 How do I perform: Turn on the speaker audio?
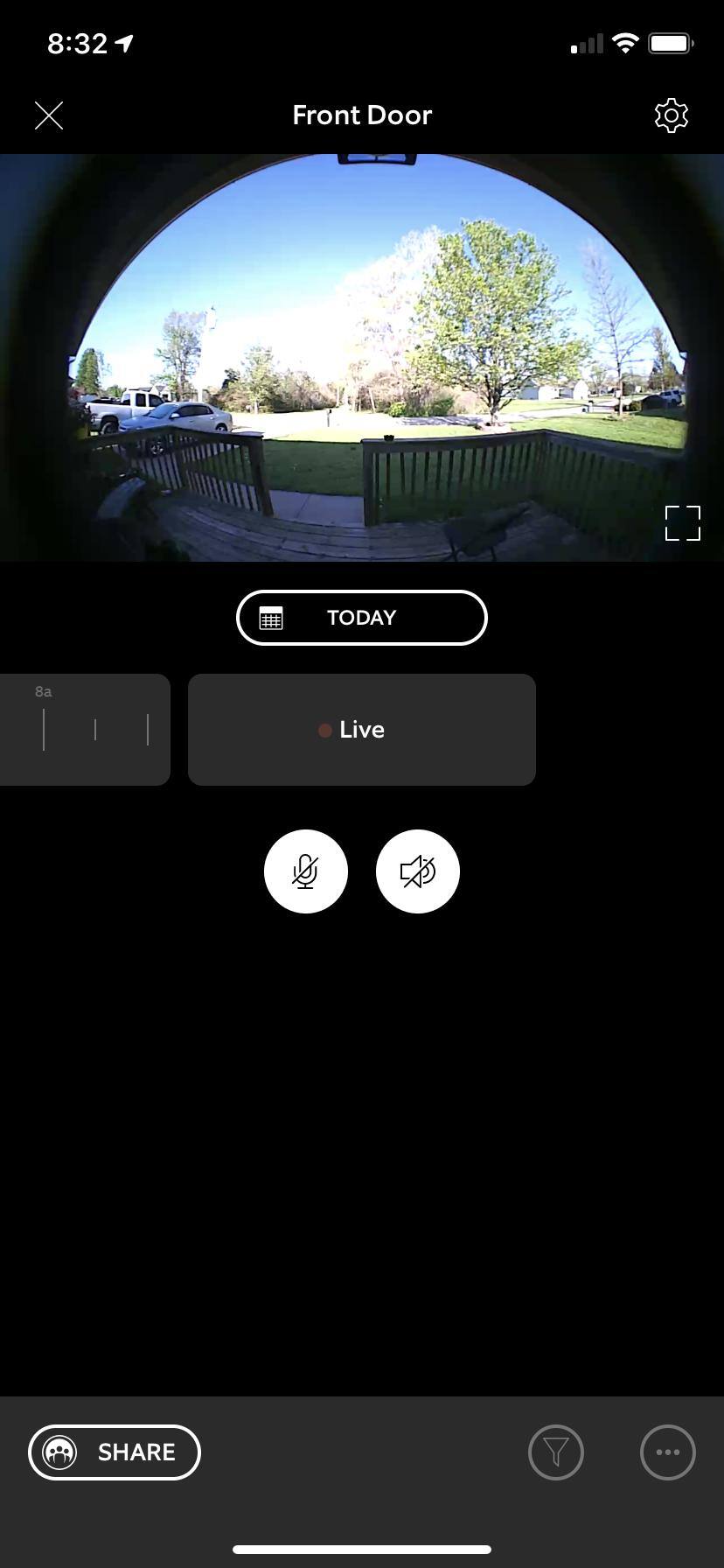pyautogui.click(x=418, y=871)
